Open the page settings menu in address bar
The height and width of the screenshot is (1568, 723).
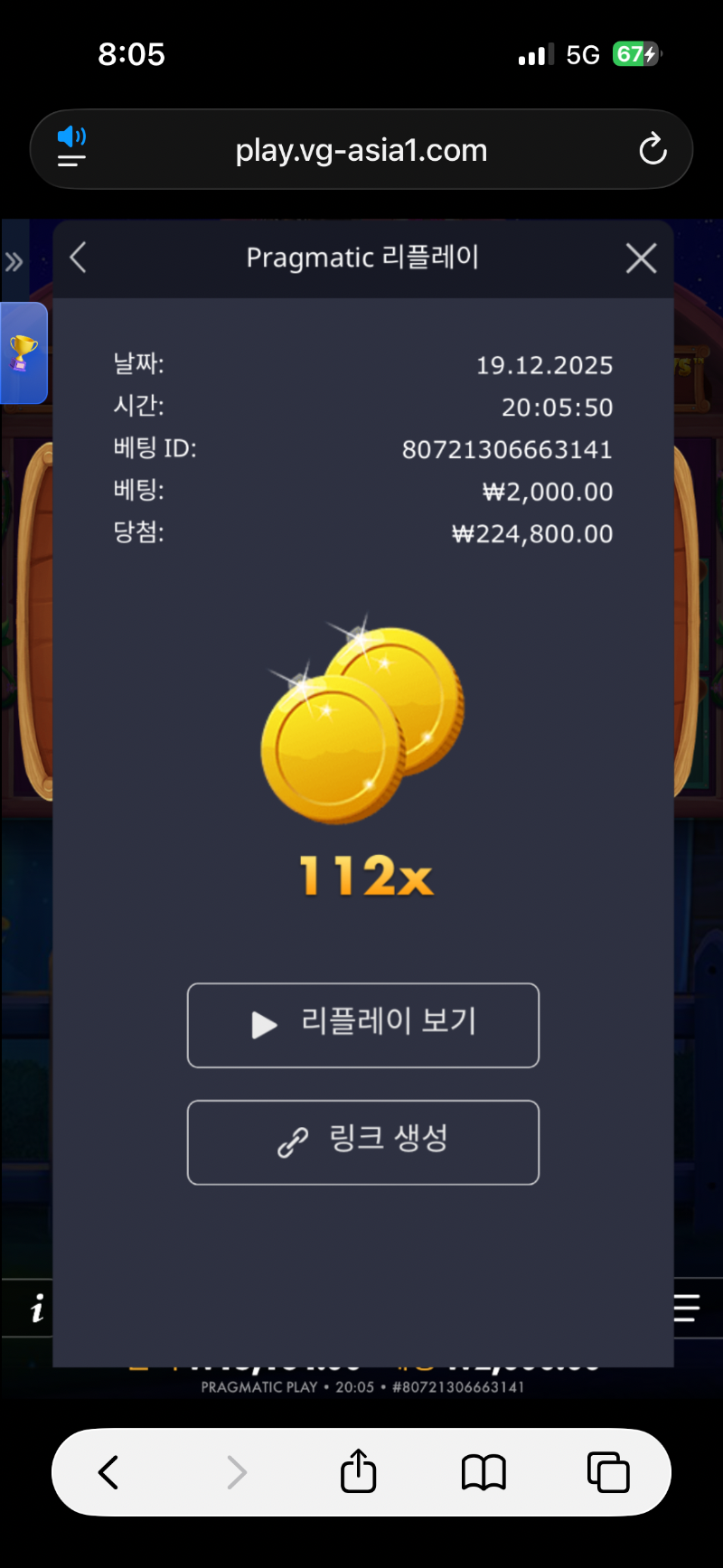tap(71, 148)
